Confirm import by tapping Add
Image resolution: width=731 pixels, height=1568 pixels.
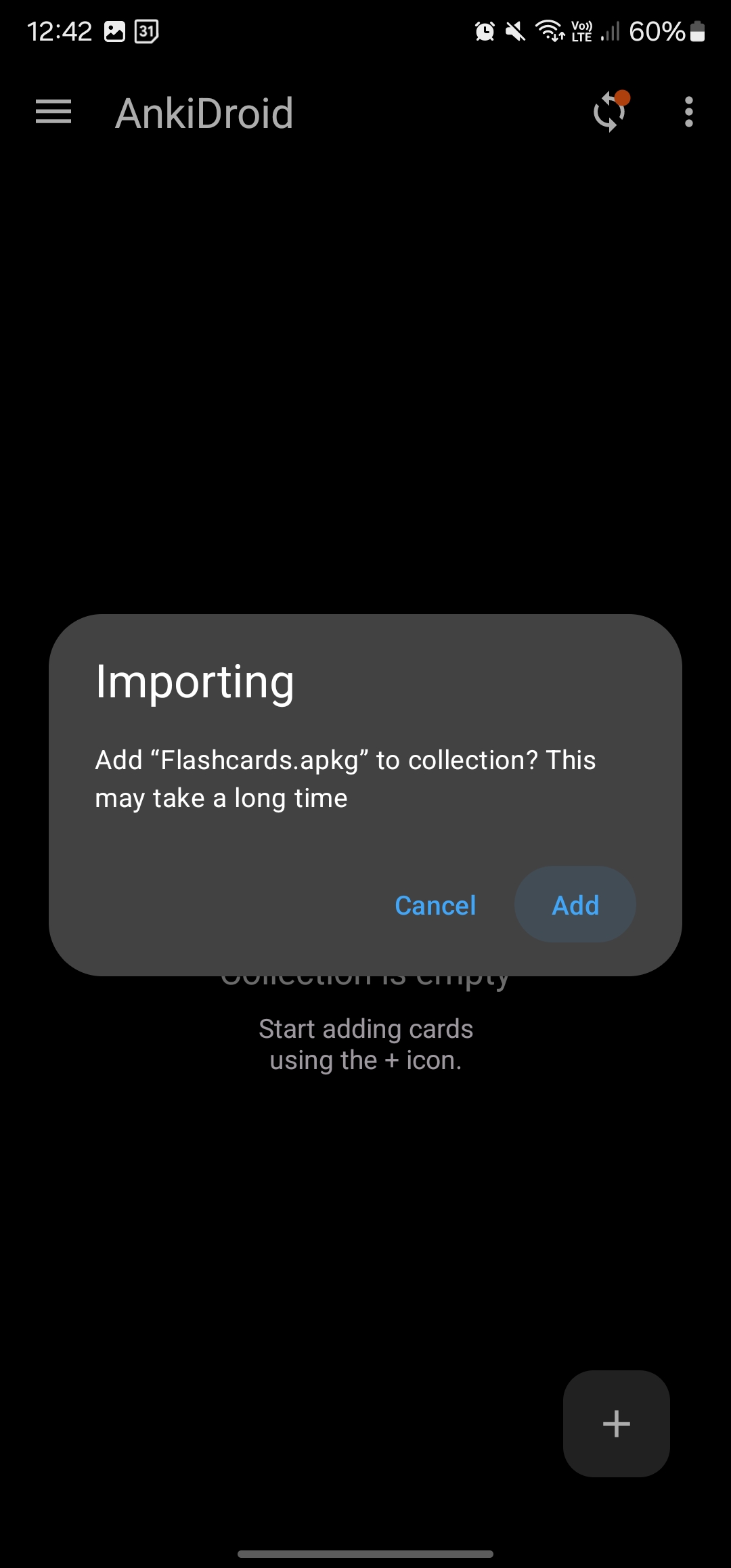pyautogui.click(x=575, y=905)
